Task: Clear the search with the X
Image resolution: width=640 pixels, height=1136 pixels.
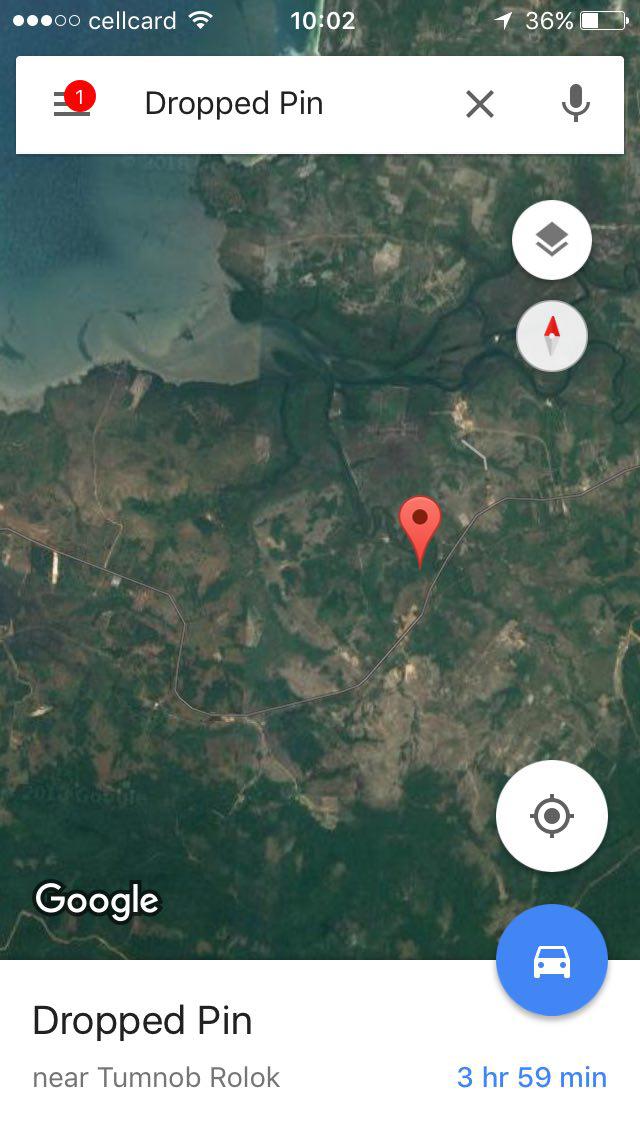Action: click(480, 104)
